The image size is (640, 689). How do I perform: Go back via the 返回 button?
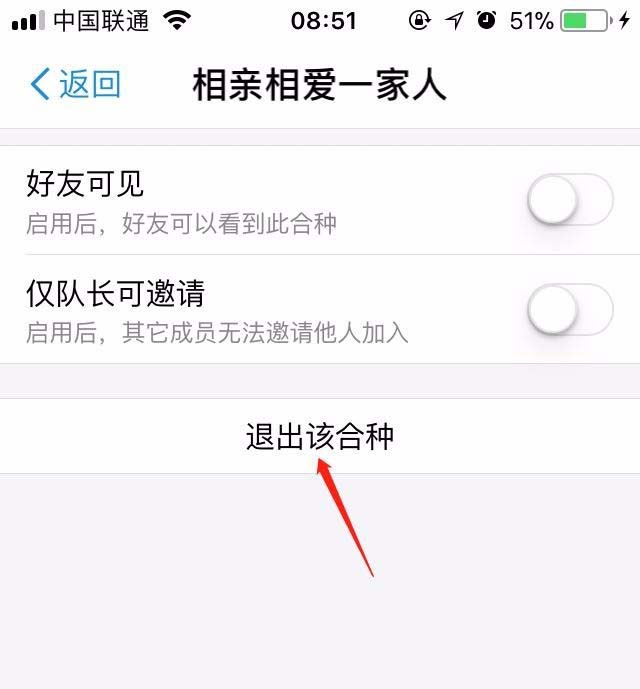(75, 84)
